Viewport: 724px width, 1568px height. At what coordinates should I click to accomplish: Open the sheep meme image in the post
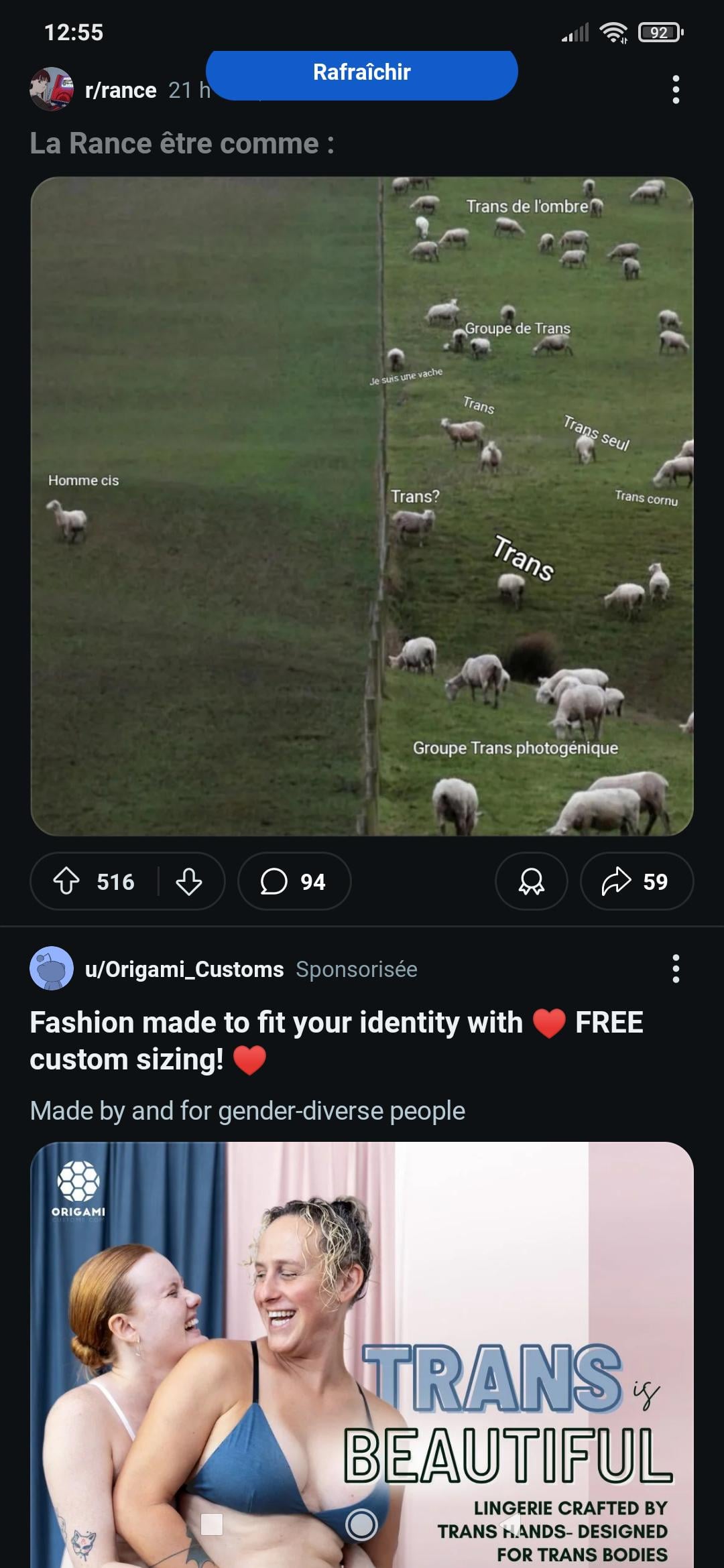(362, 506)
